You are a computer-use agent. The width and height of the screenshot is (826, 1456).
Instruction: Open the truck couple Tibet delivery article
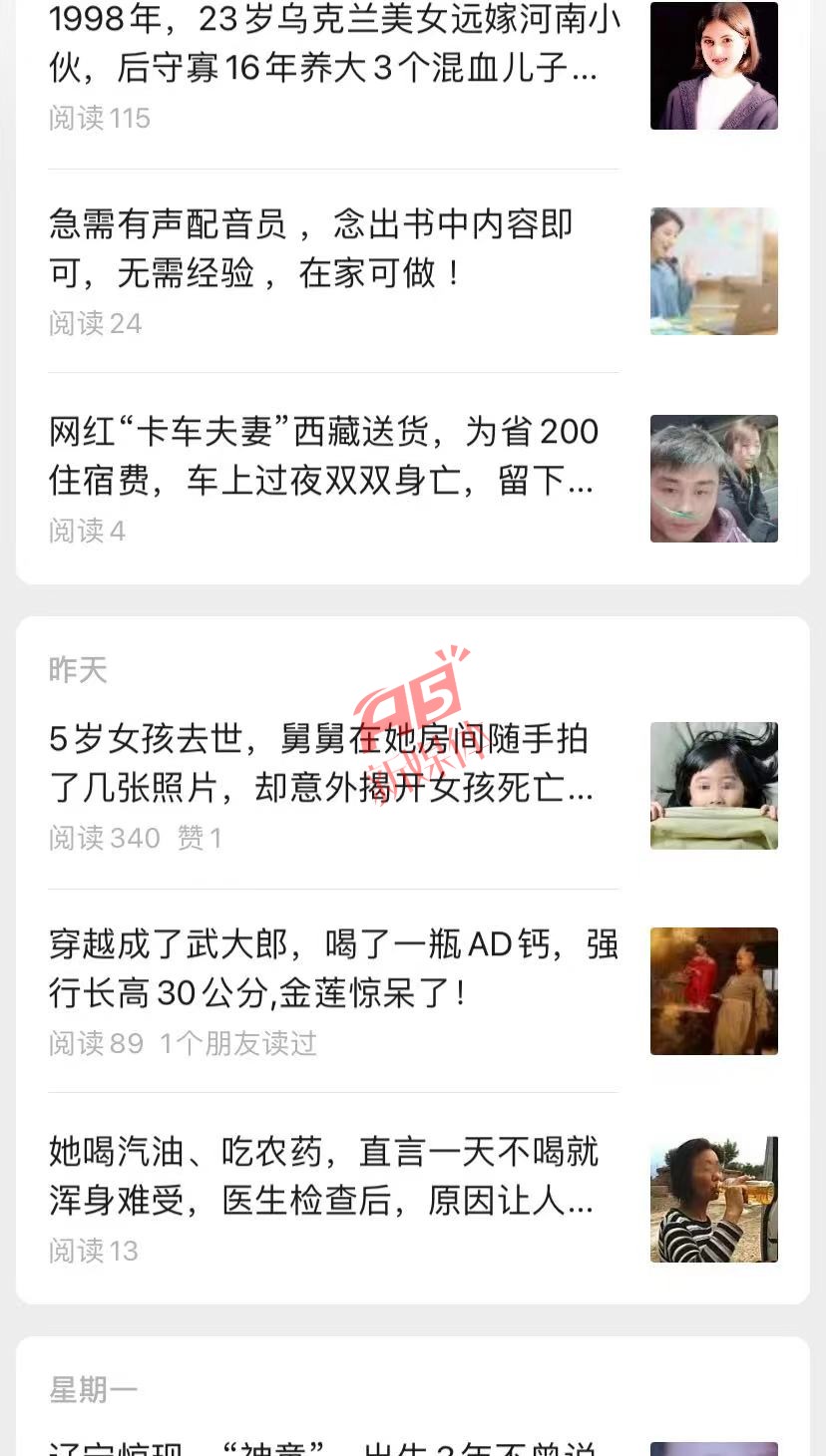pyautogui.click(x=324, y=456)
